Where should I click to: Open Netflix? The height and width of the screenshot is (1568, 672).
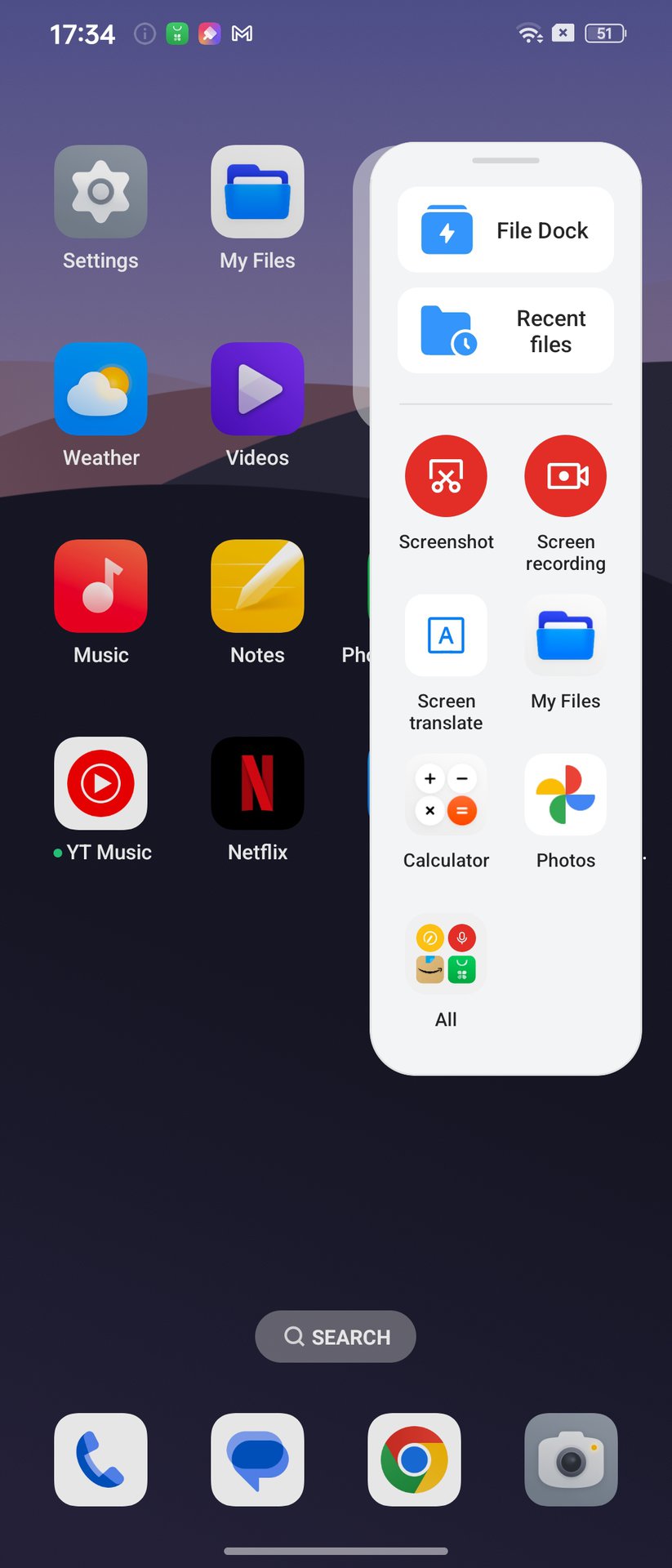[x=257, y=784]
